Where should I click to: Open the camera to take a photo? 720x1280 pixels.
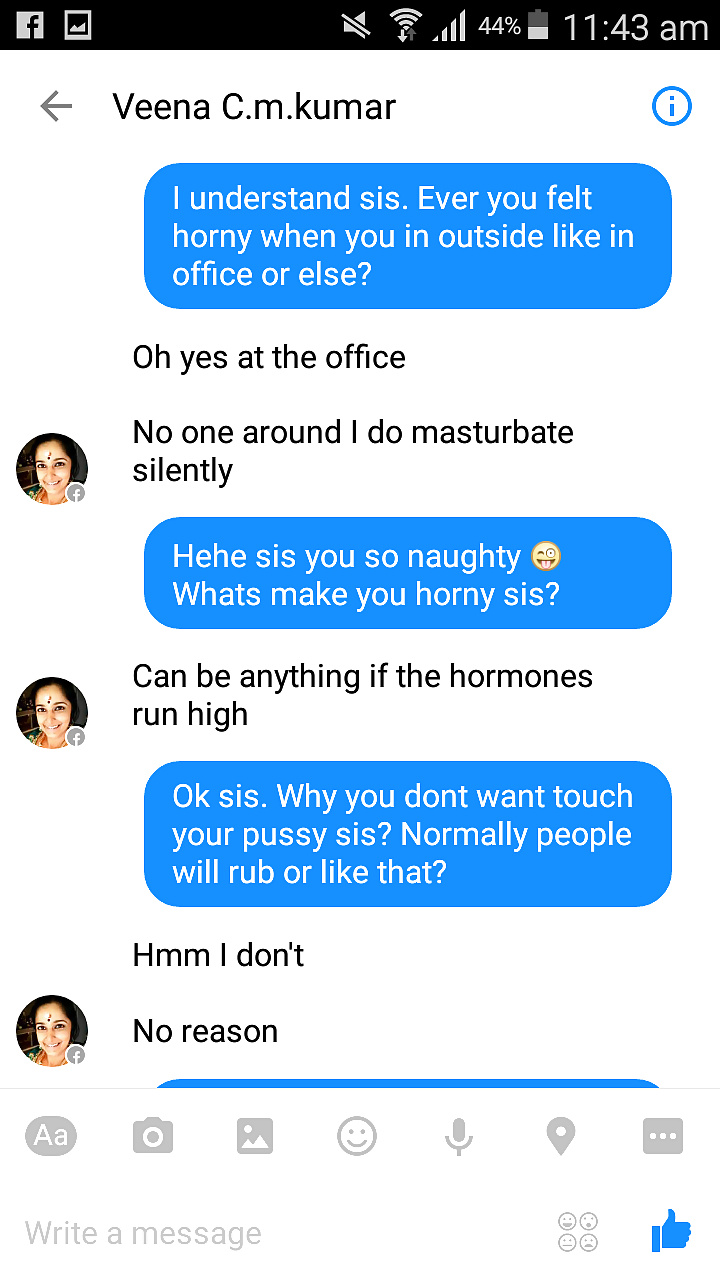pyautogui.click(x=153, y=1136)
